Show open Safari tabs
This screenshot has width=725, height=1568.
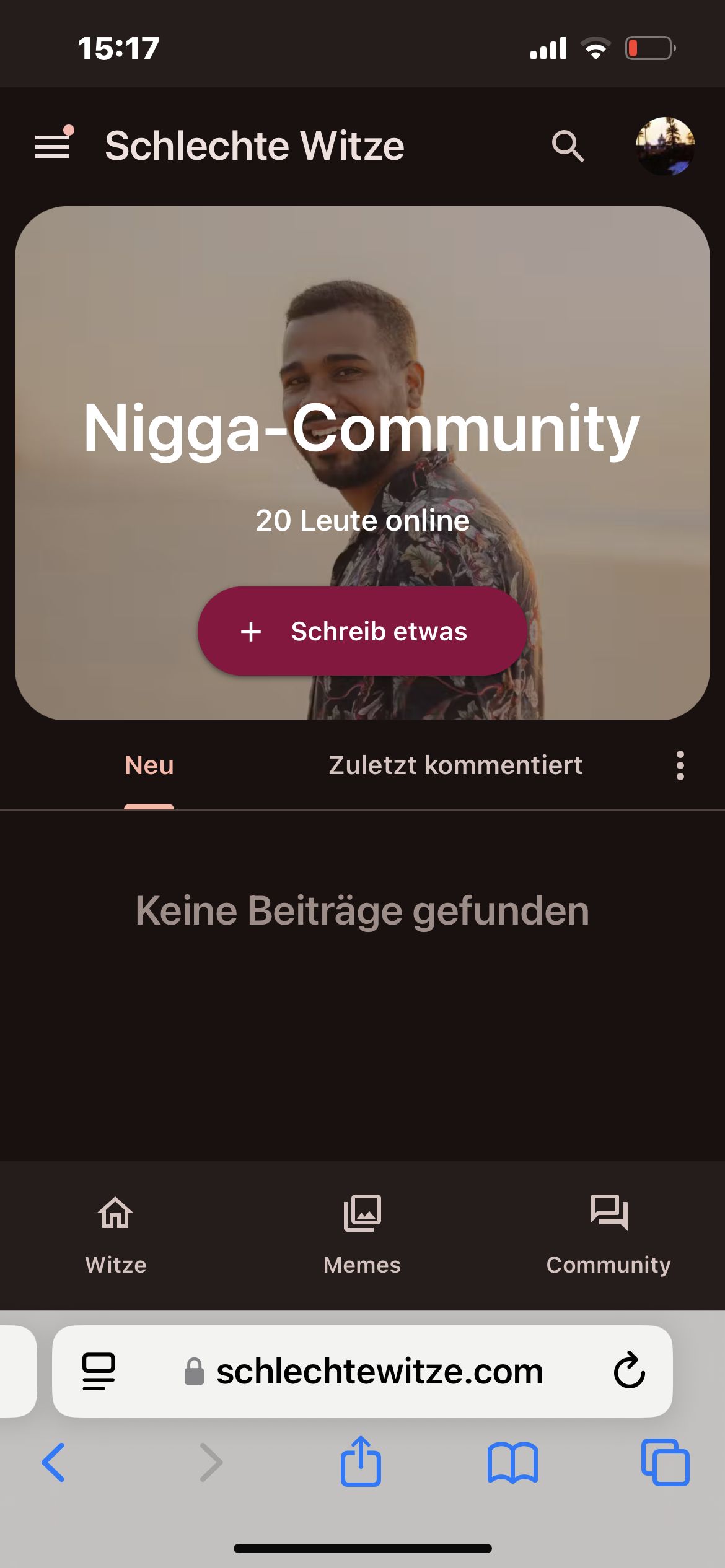pyautogui.click(x=665, y=1463)
